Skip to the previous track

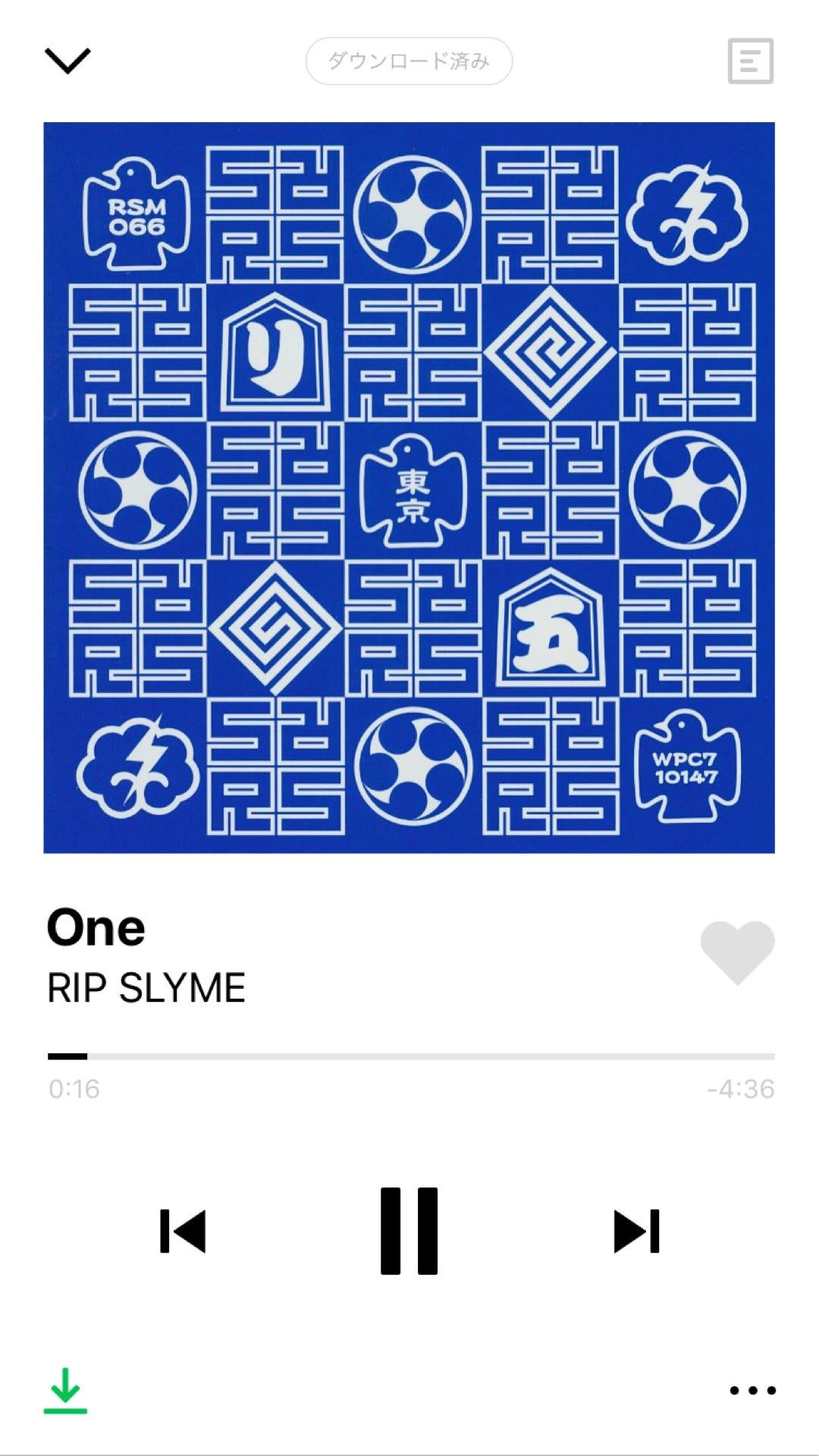[x=183, y=1230]
